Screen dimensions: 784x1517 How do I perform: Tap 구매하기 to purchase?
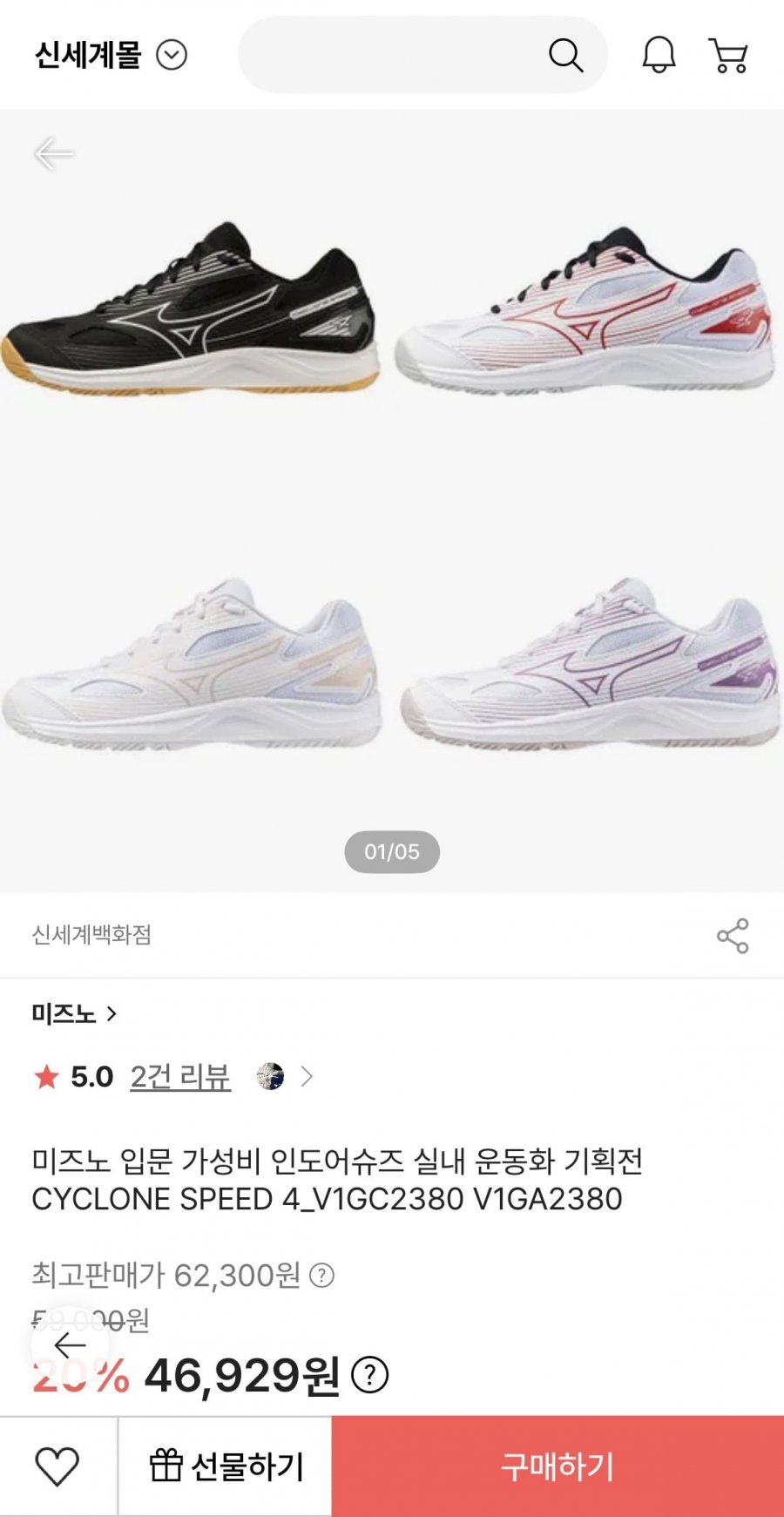(558, 1466)
